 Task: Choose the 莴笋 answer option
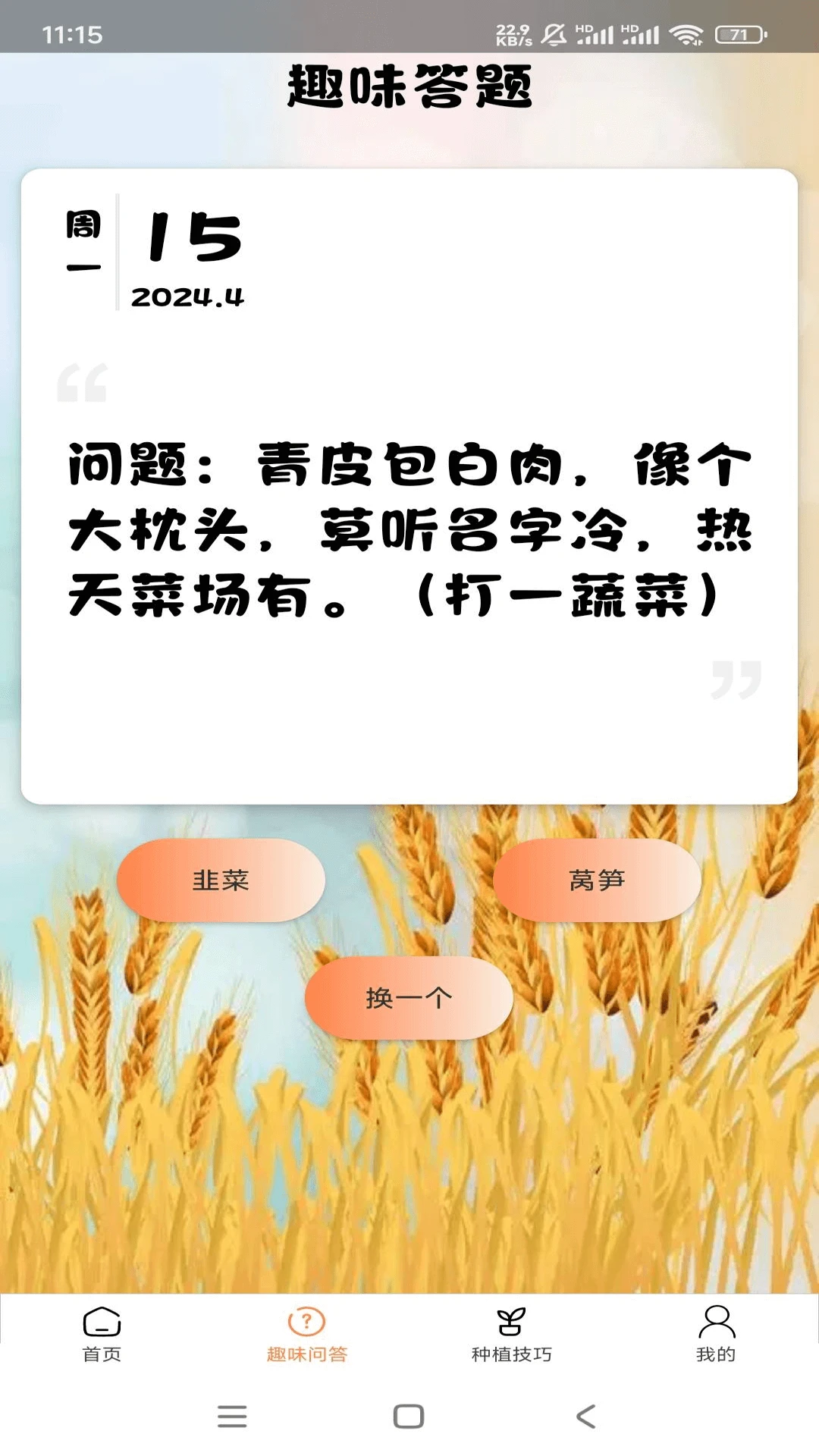click(598, 880)
